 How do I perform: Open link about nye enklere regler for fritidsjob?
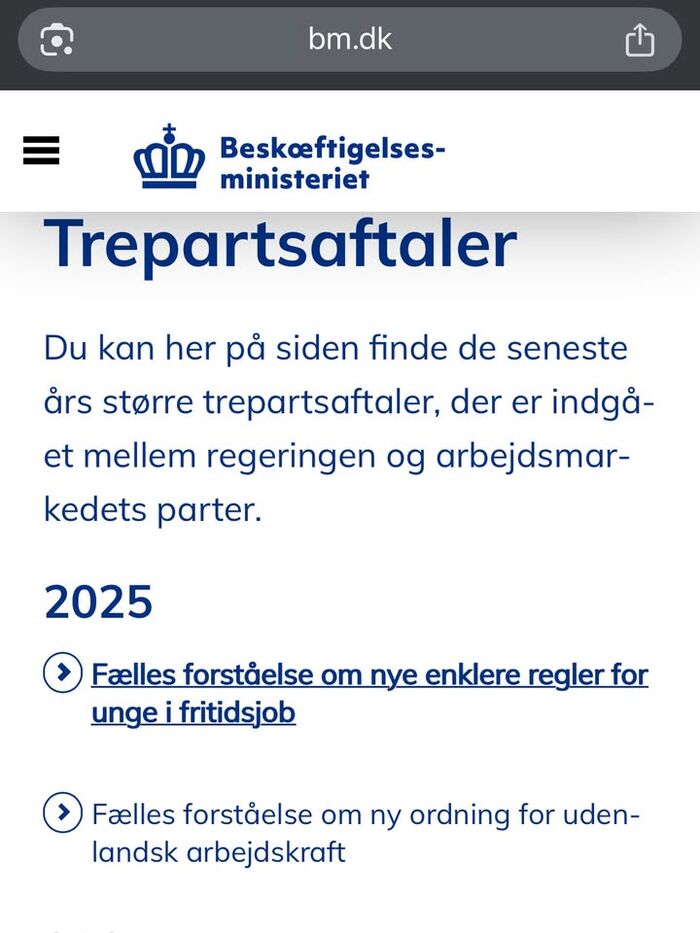tap(369, 693)
